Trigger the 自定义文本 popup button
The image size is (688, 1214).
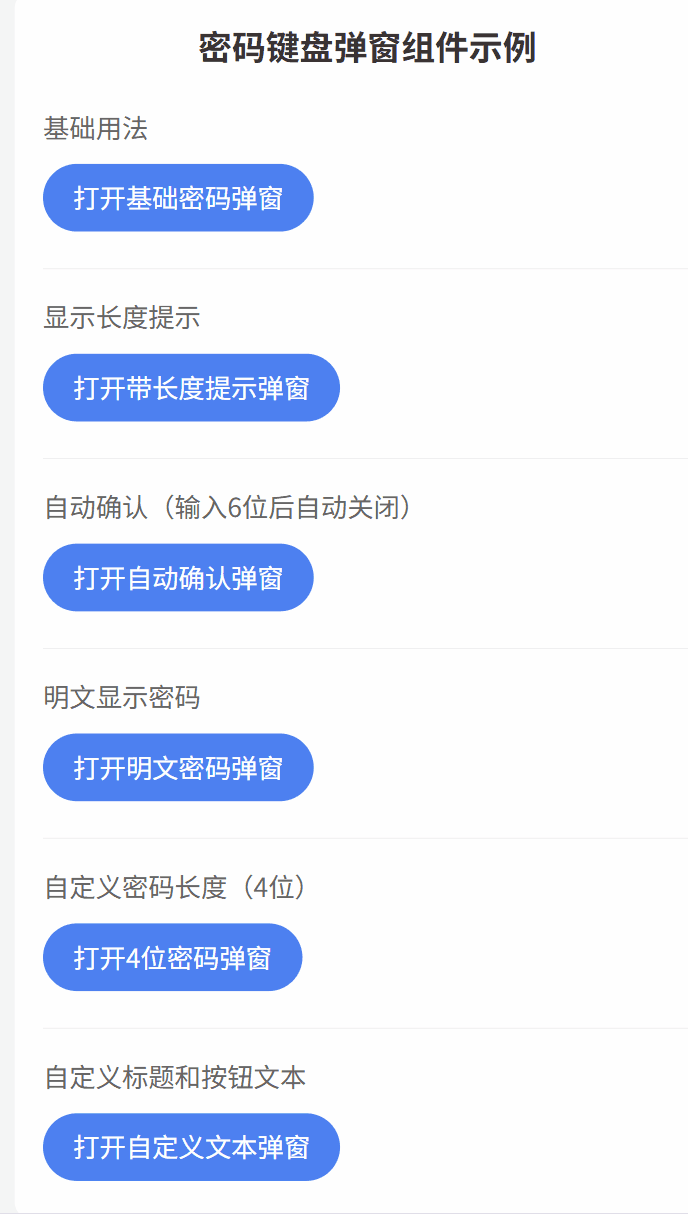(191, 1147)
